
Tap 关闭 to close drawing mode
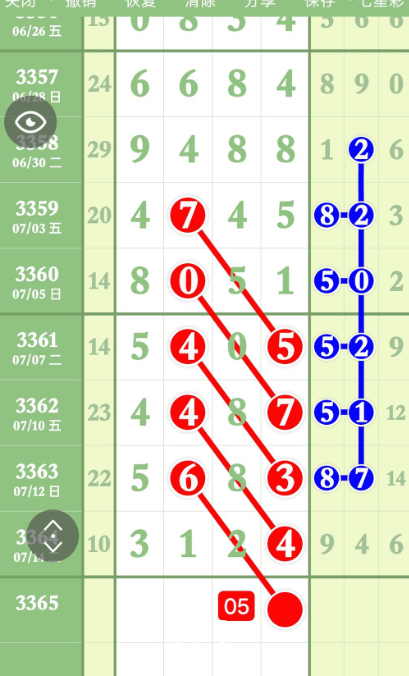(20, 3)
